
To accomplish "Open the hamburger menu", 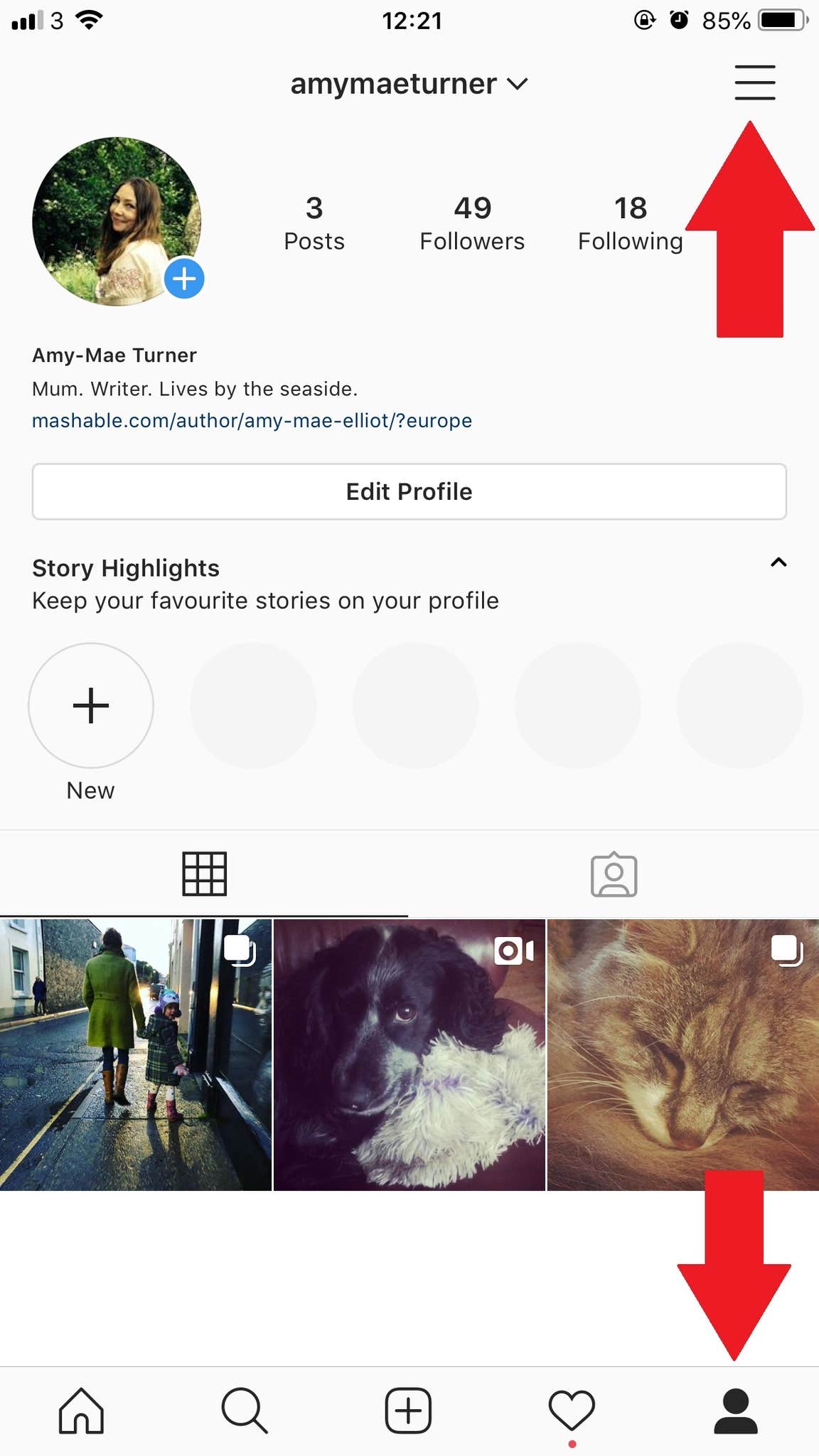I will [754, 82].
